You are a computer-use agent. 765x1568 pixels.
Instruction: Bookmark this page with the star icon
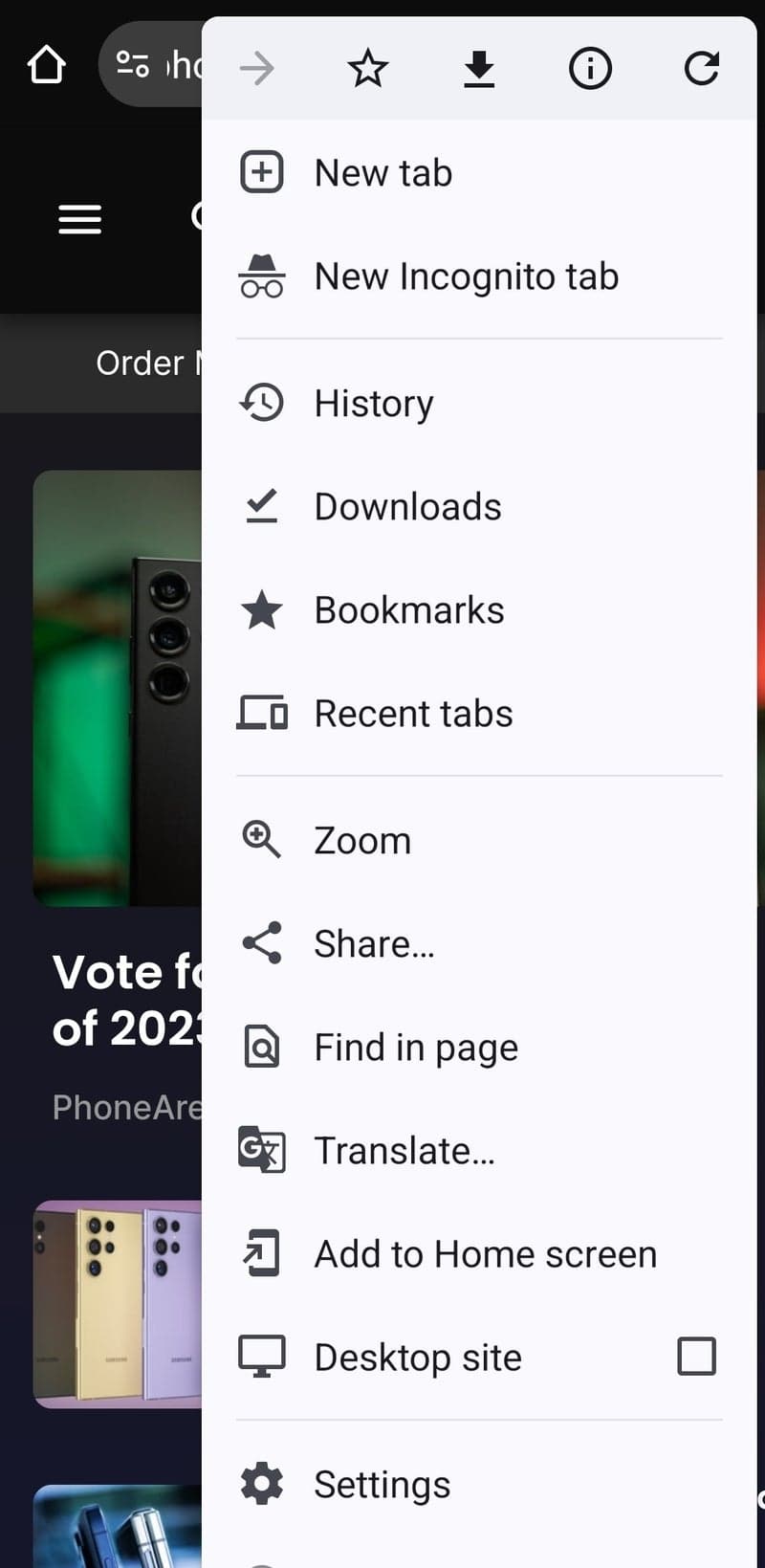click(367, 69)
